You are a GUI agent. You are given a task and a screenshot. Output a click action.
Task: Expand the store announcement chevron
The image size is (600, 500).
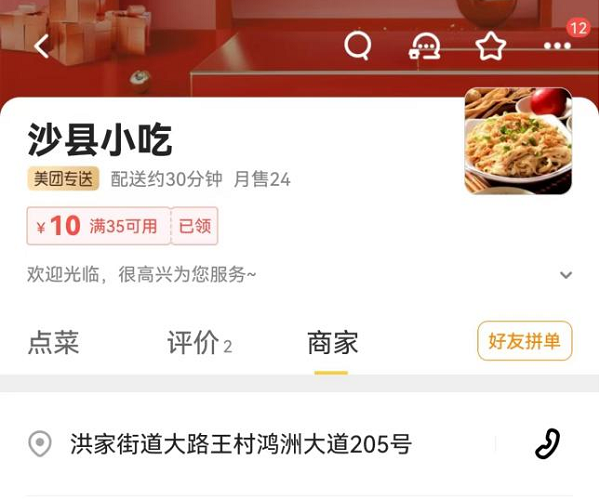[565, 275]
